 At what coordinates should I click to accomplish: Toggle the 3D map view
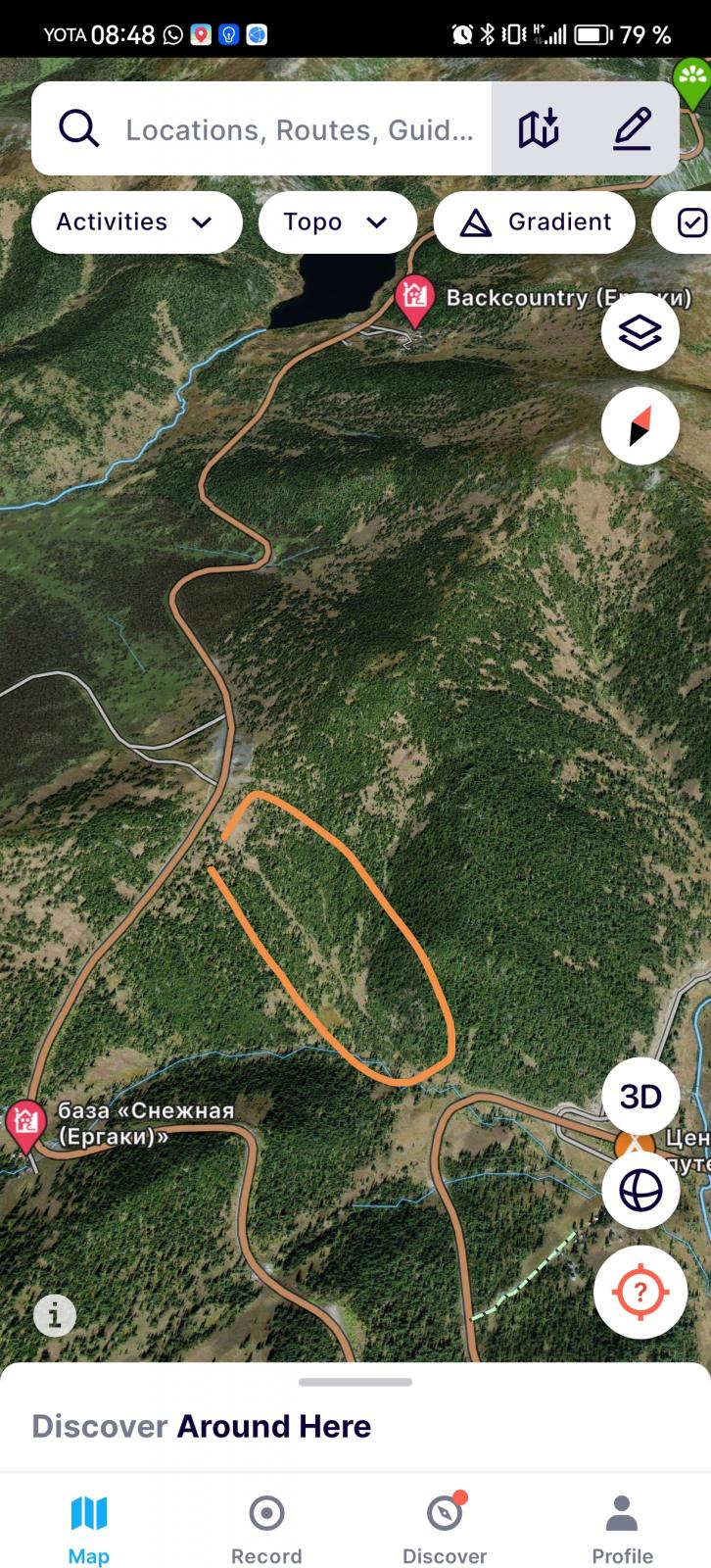click(x=640, y=1097)
